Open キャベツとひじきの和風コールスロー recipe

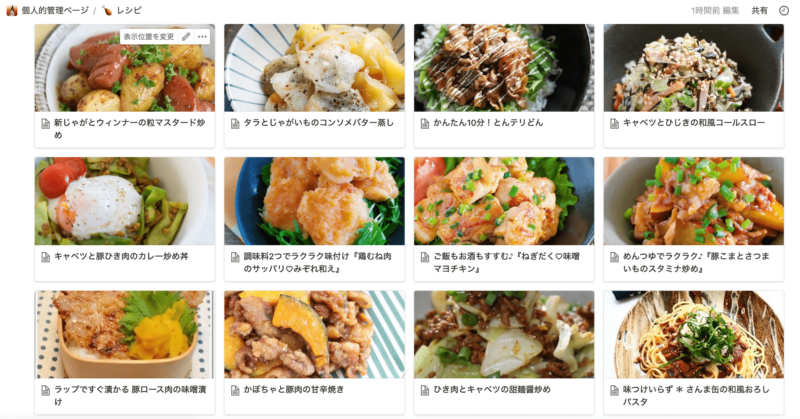pos(693,123)
